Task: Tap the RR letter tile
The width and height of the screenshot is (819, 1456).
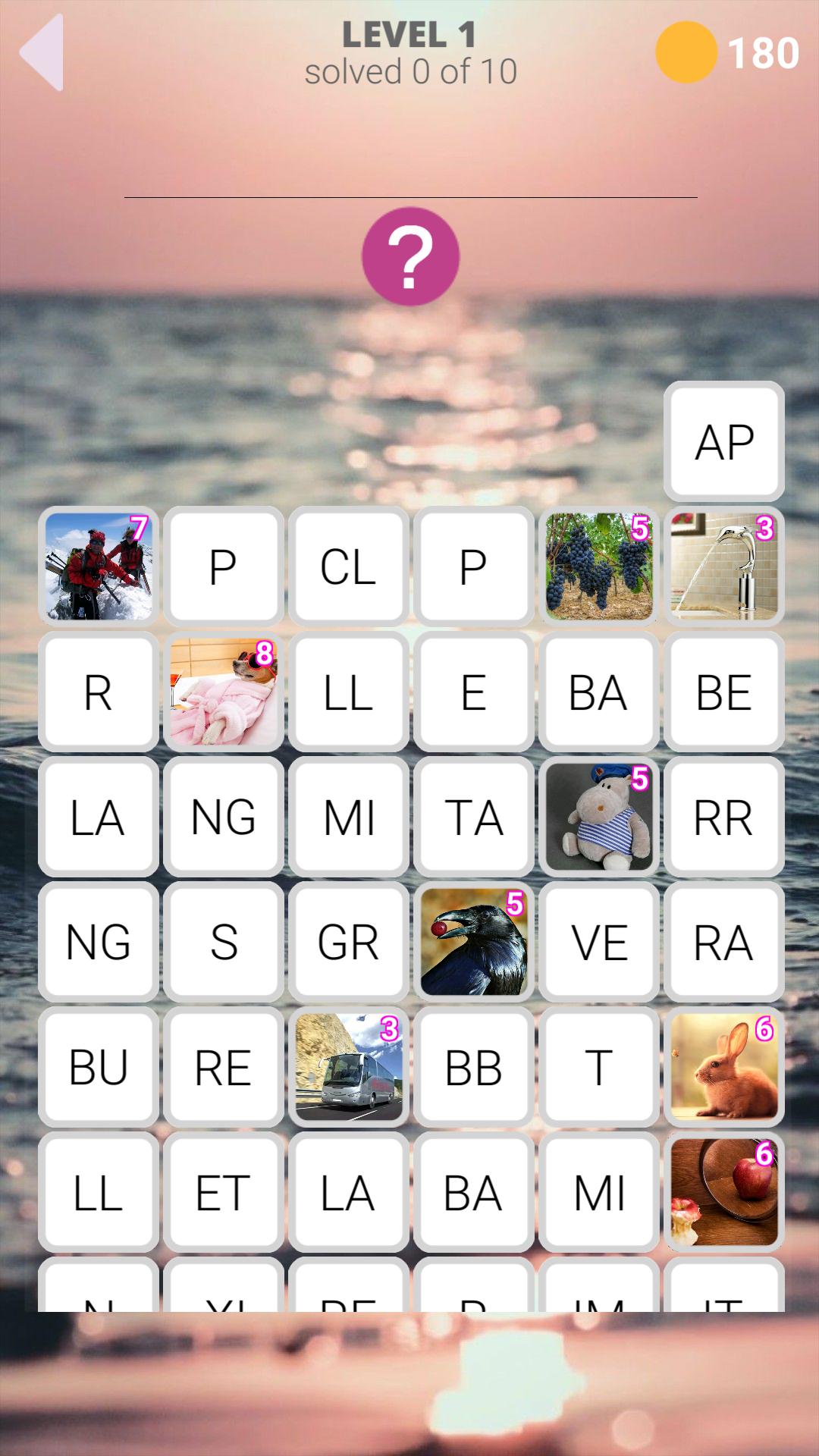Action: click(x=723, y=817)
